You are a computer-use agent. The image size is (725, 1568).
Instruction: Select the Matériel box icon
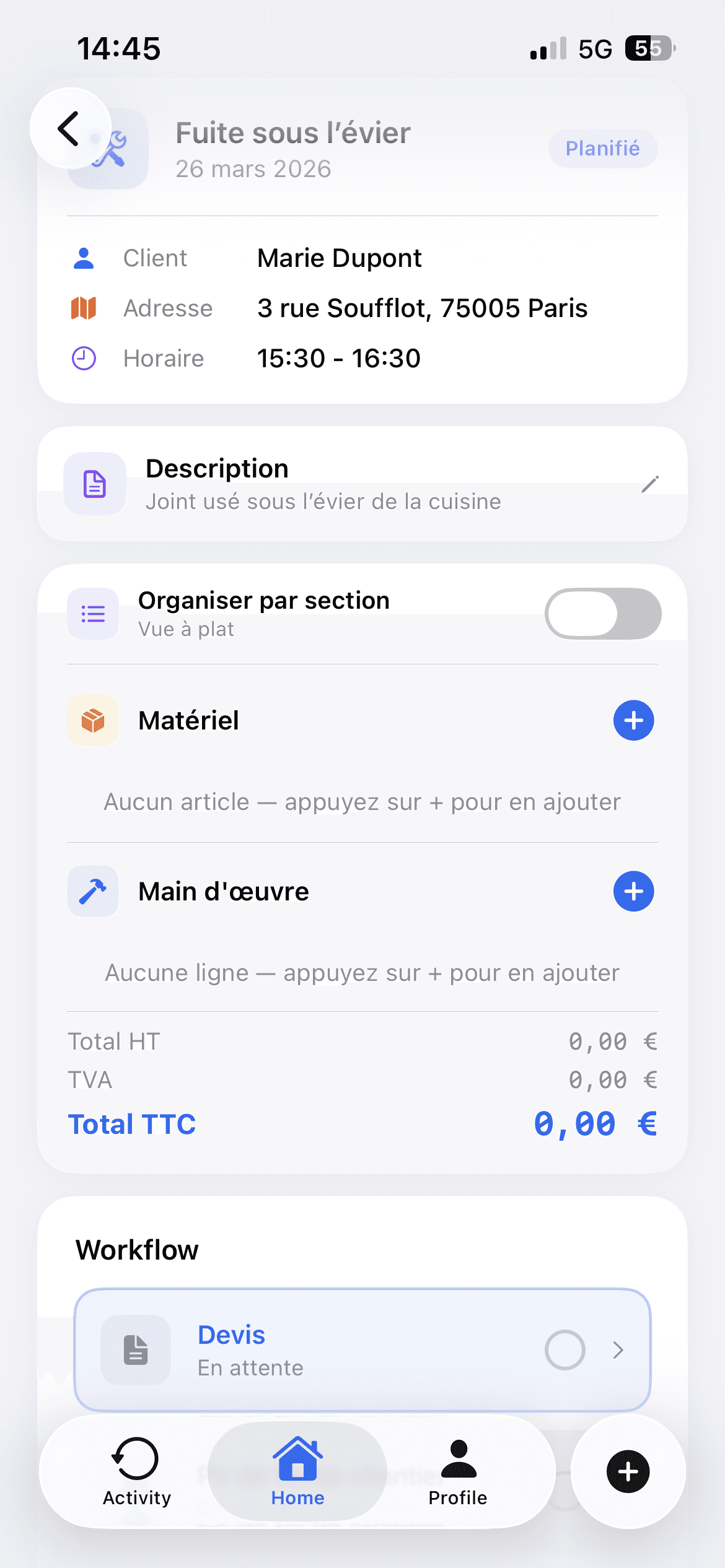(92, 720)
